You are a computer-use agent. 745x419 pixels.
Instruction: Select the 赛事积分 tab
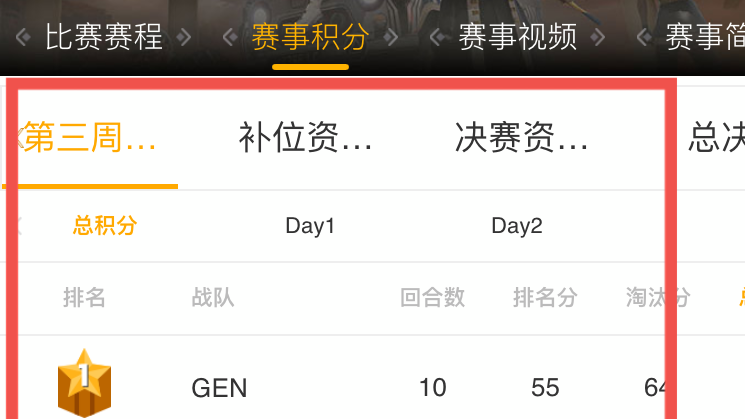tap(310, 38)
